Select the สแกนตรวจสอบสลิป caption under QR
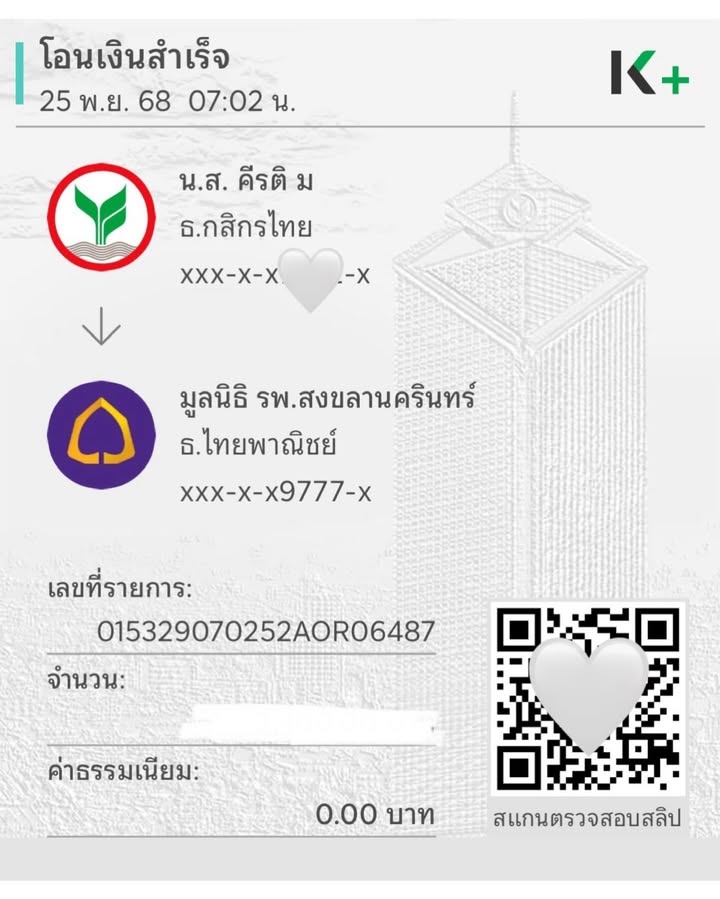 pos(588,818)
